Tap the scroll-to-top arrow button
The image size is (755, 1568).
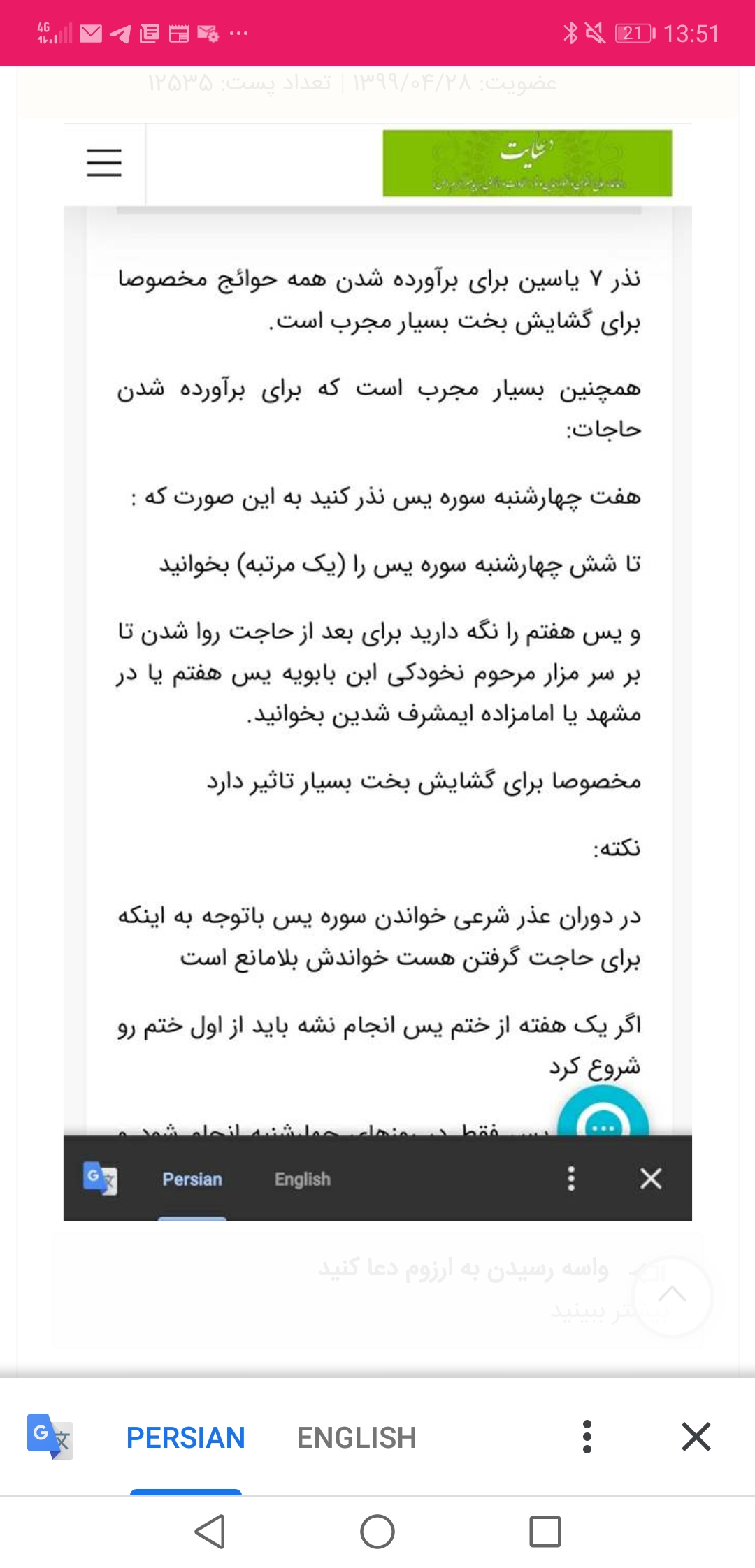click(672, 1296)
